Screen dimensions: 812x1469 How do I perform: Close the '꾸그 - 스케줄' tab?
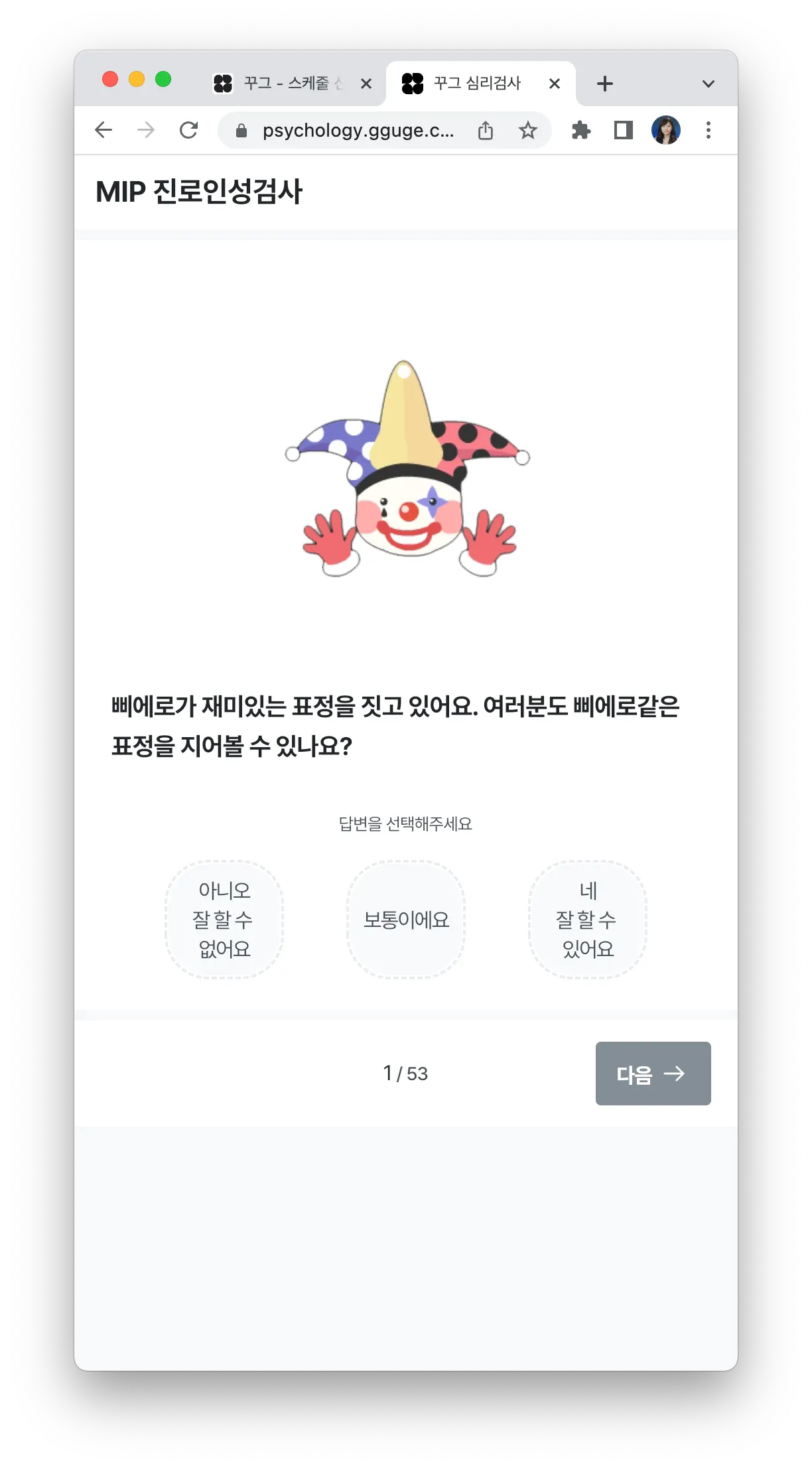tap(366, 84)
